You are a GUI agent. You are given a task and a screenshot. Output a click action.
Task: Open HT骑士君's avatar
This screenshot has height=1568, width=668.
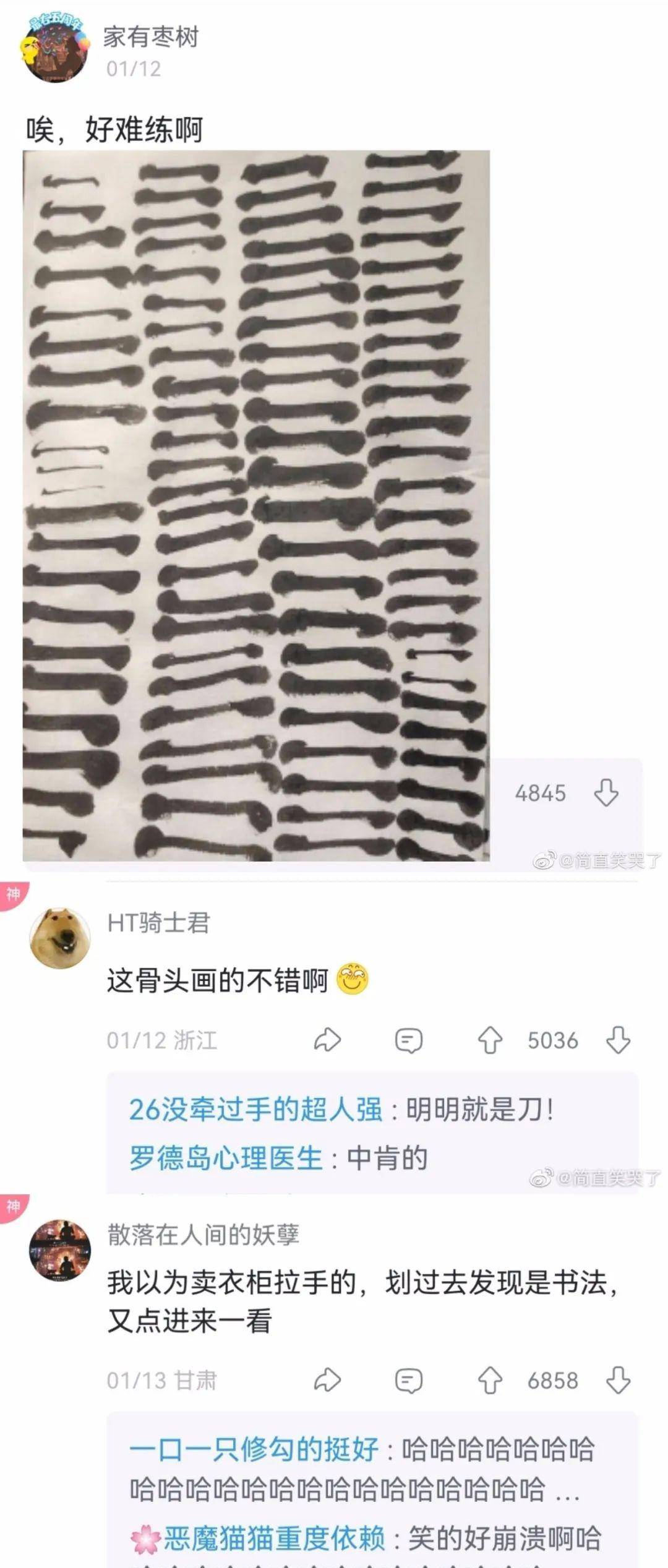point(60,939)
